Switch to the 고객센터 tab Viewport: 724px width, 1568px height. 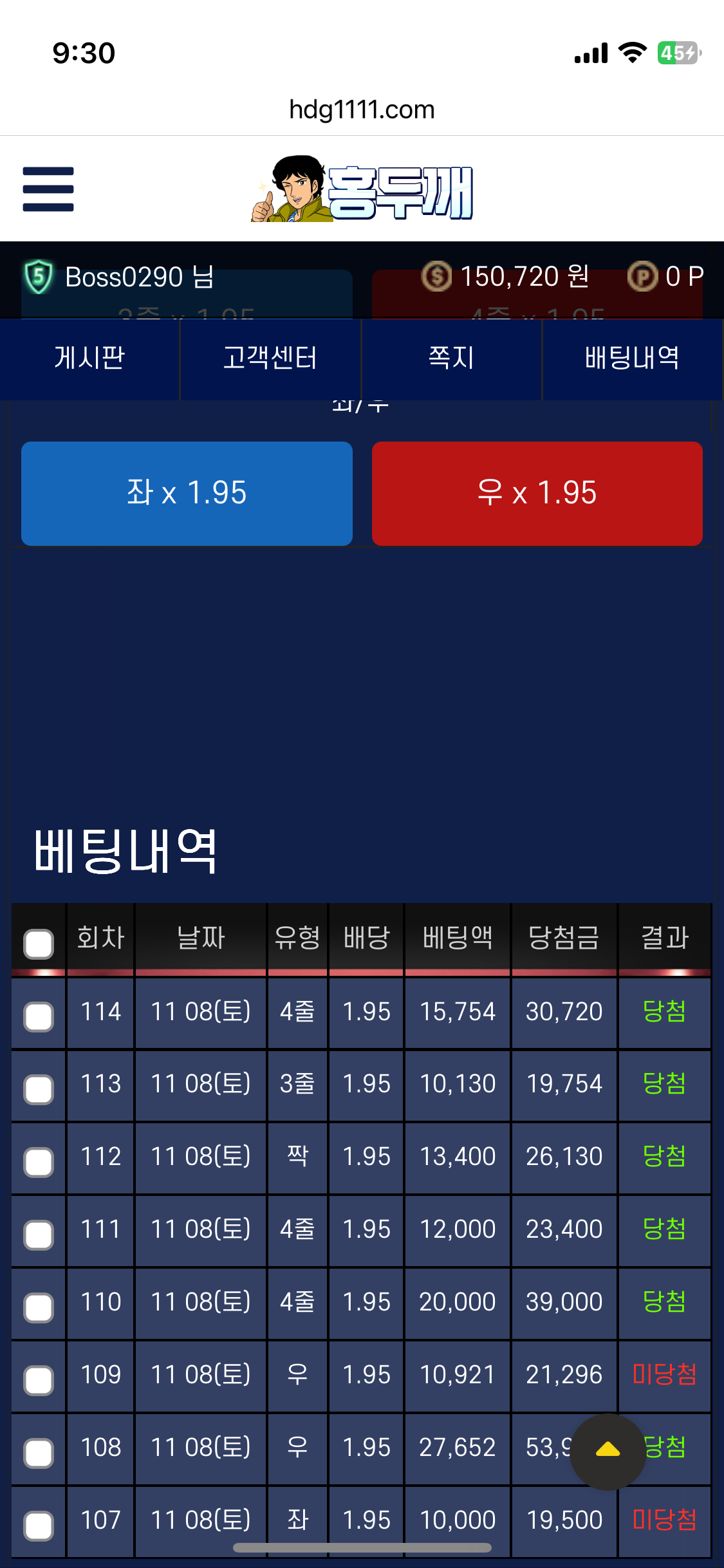[270, 358]
